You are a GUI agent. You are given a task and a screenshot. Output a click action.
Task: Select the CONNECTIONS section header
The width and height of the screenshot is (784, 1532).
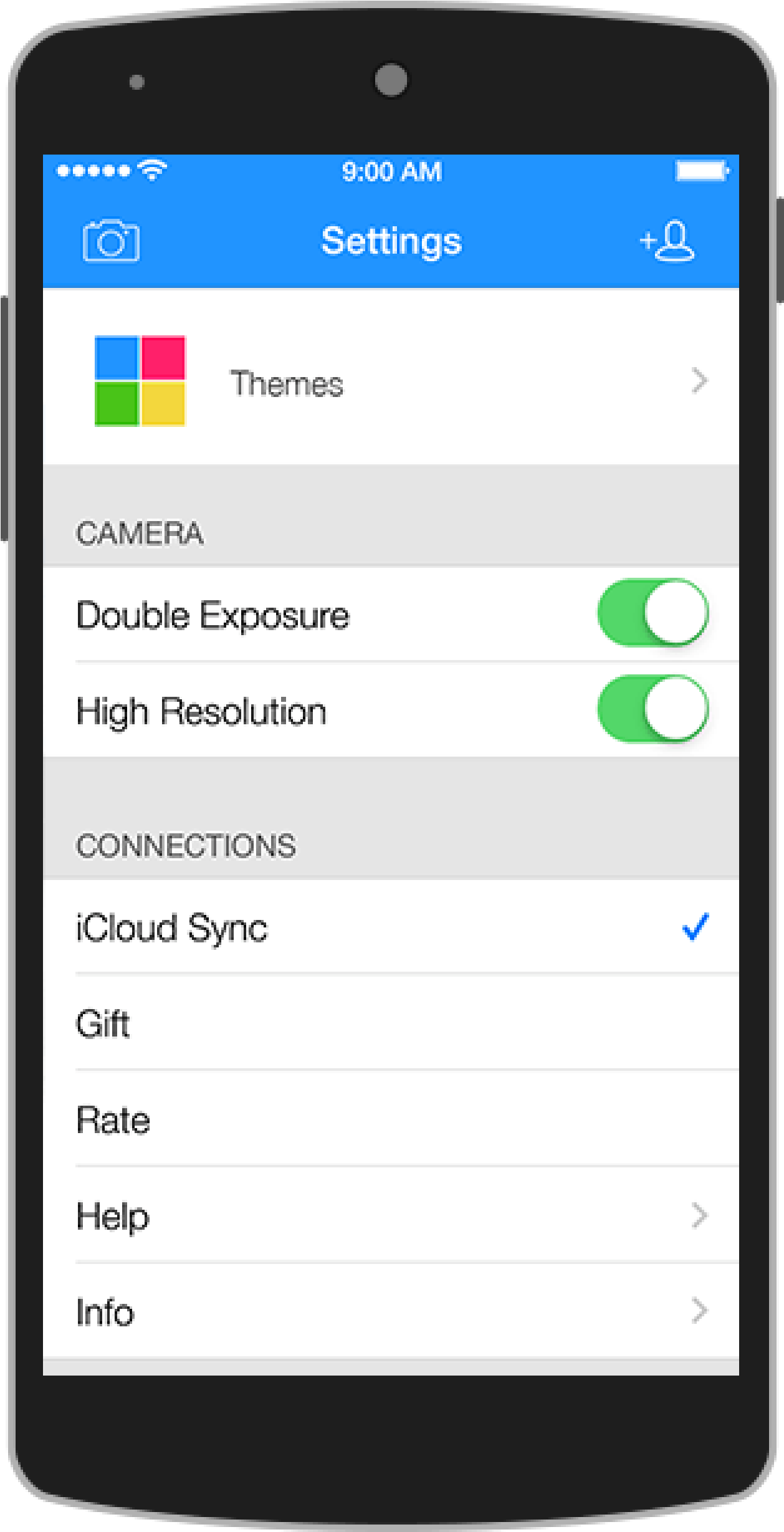(186, 845)
